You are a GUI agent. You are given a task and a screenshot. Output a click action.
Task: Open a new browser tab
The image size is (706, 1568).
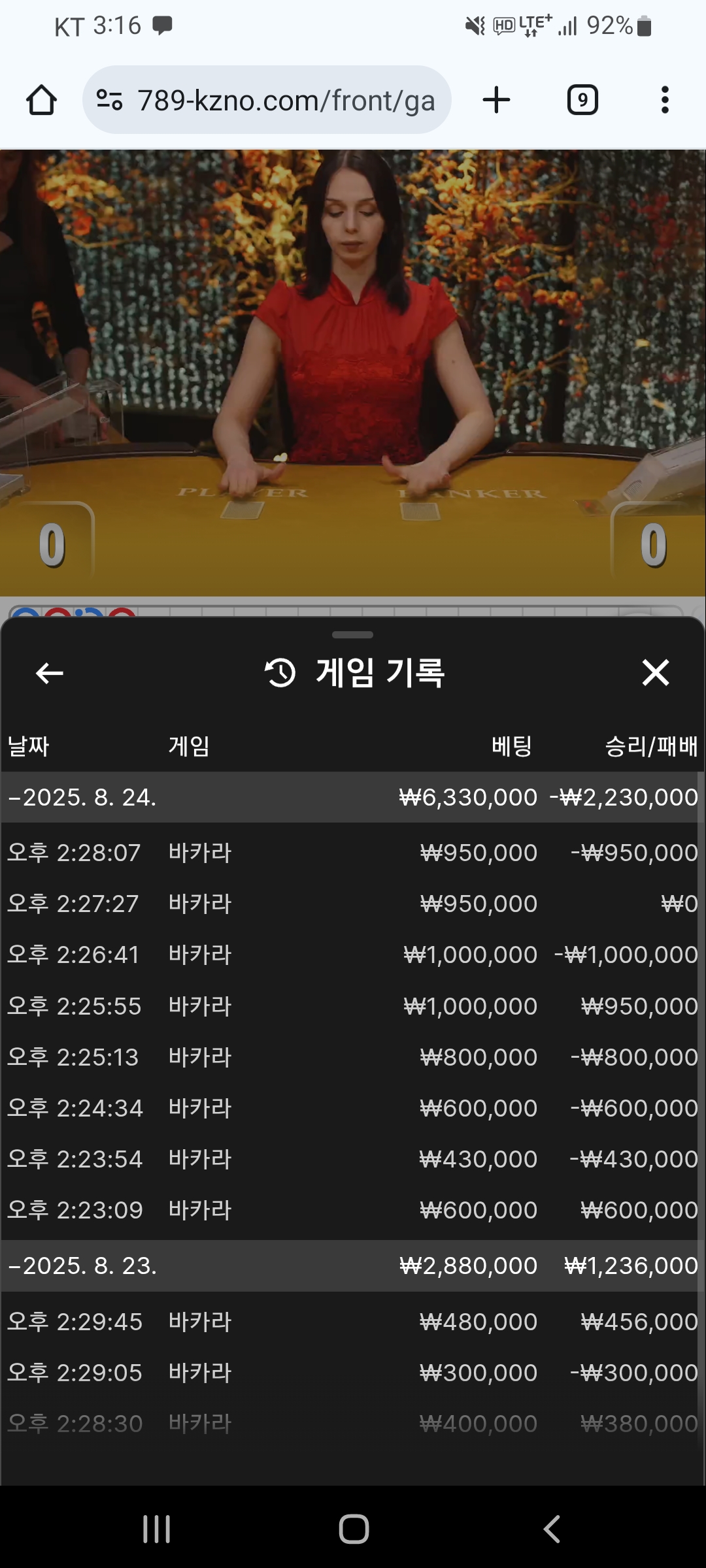coord(496,101)
